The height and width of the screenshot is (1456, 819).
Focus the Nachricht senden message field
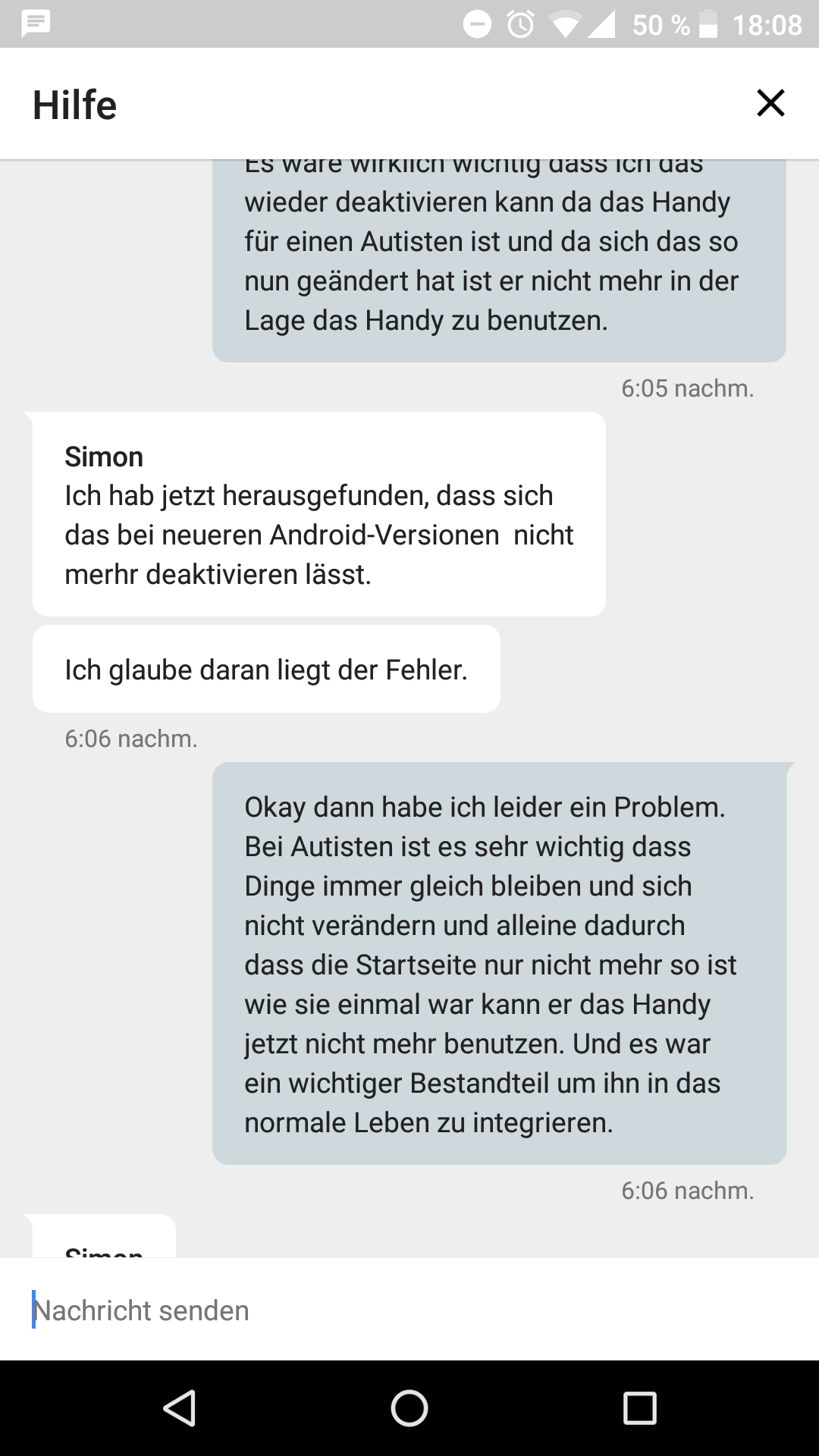point(409,1310)
